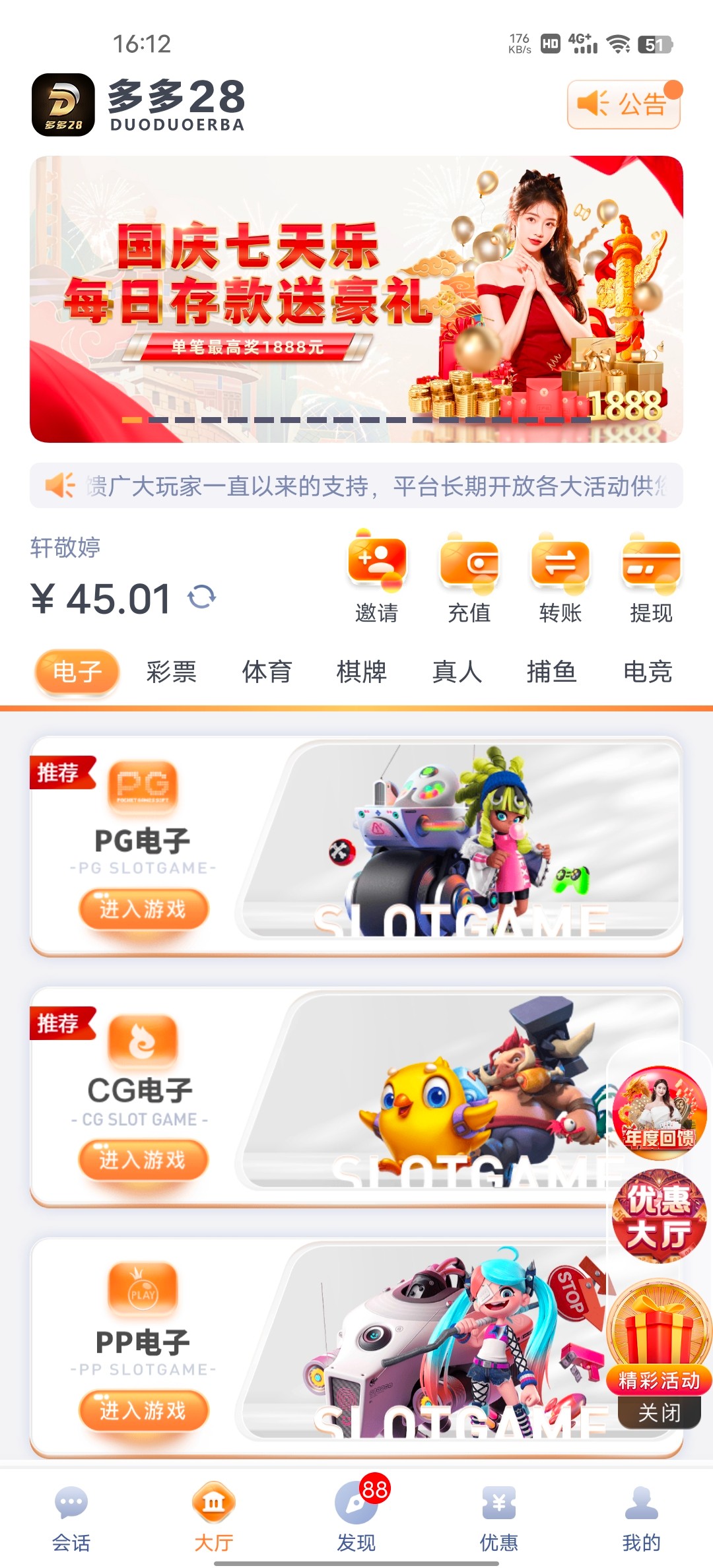713x1568 pixels.
Task: Close the floating promotions panel with 关闭
Action: coord(659,1412)
